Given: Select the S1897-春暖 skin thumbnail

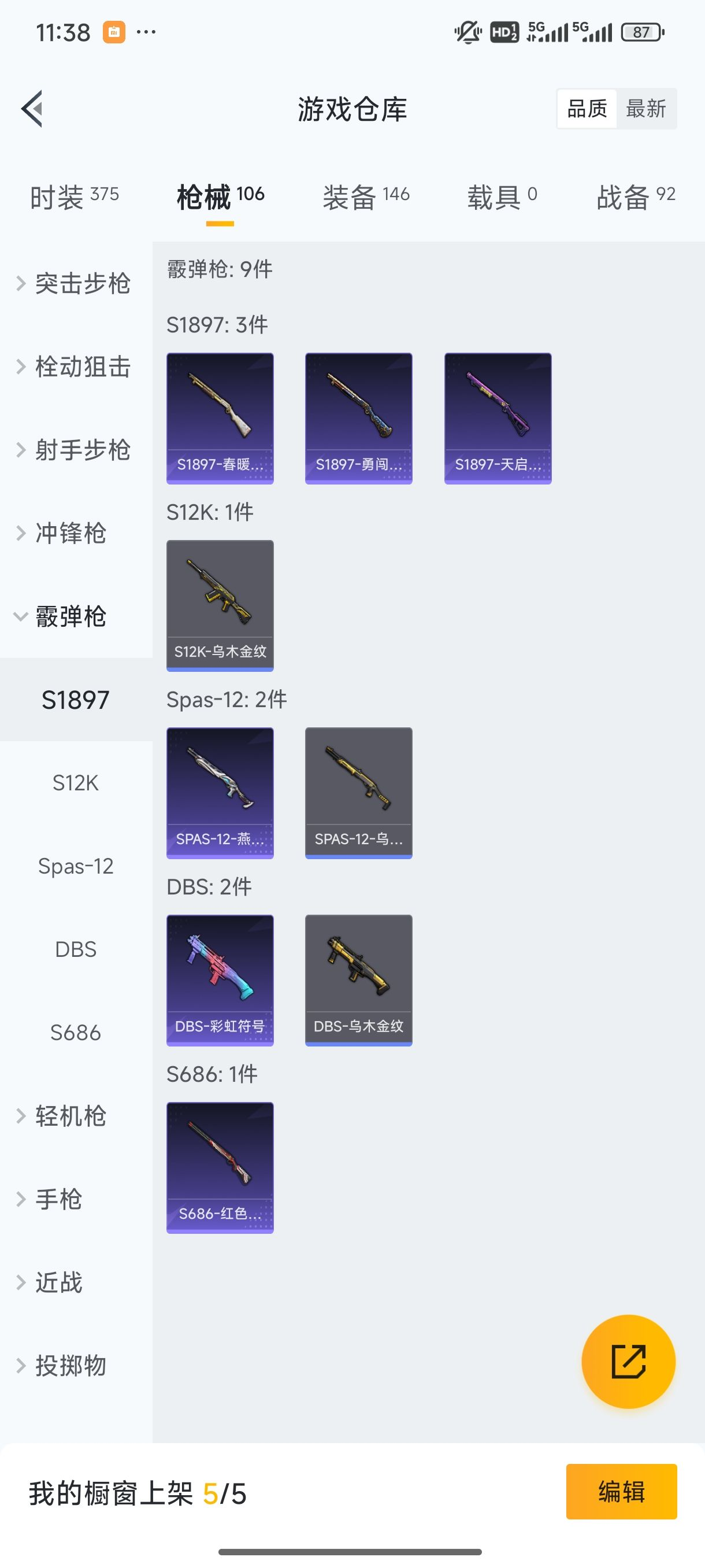Looking at the screenshot, I should (220, 417).
